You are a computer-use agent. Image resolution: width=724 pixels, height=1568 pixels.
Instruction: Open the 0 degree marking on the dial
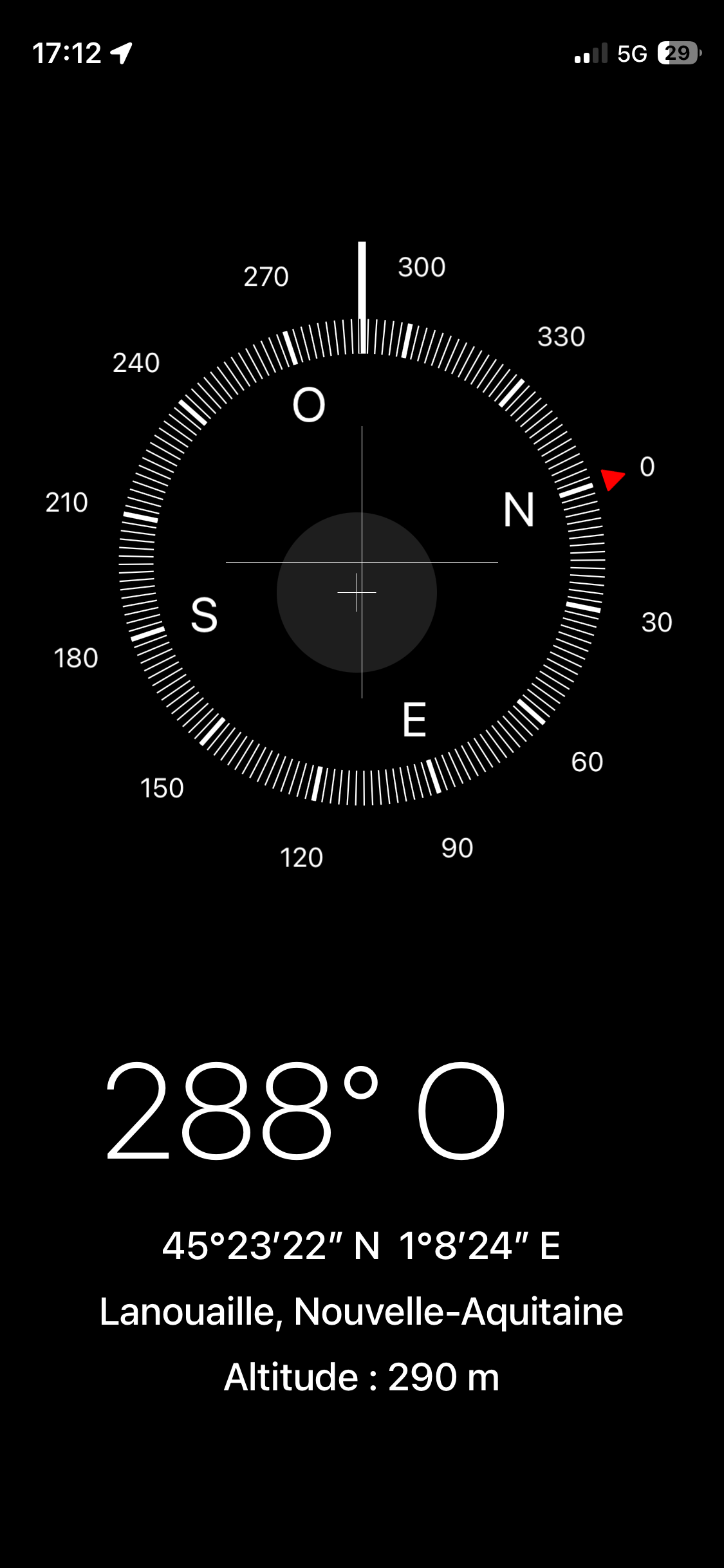coord(647,465)
